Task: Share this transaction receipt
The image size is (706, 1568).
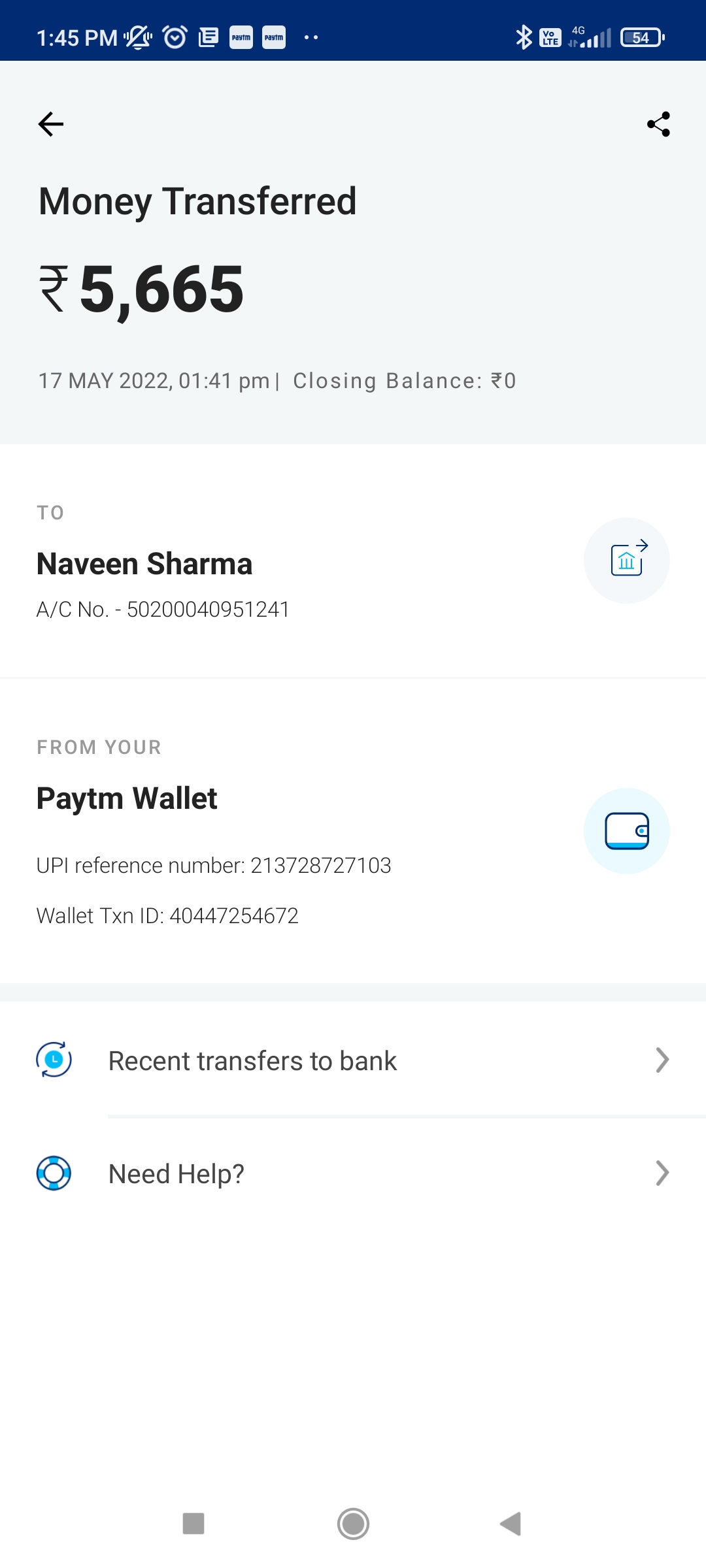Action: (658, 124)
